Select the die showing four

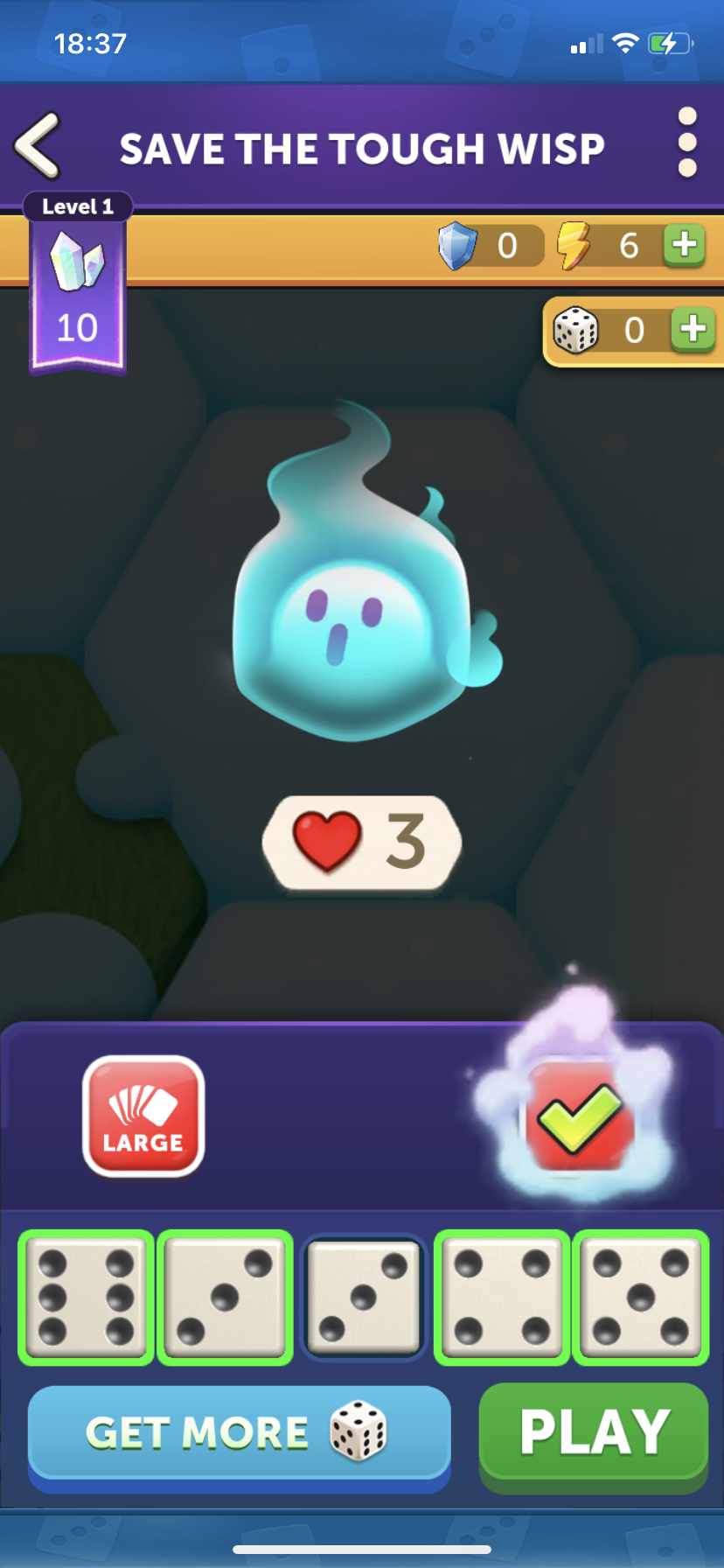coord(502,1297)
